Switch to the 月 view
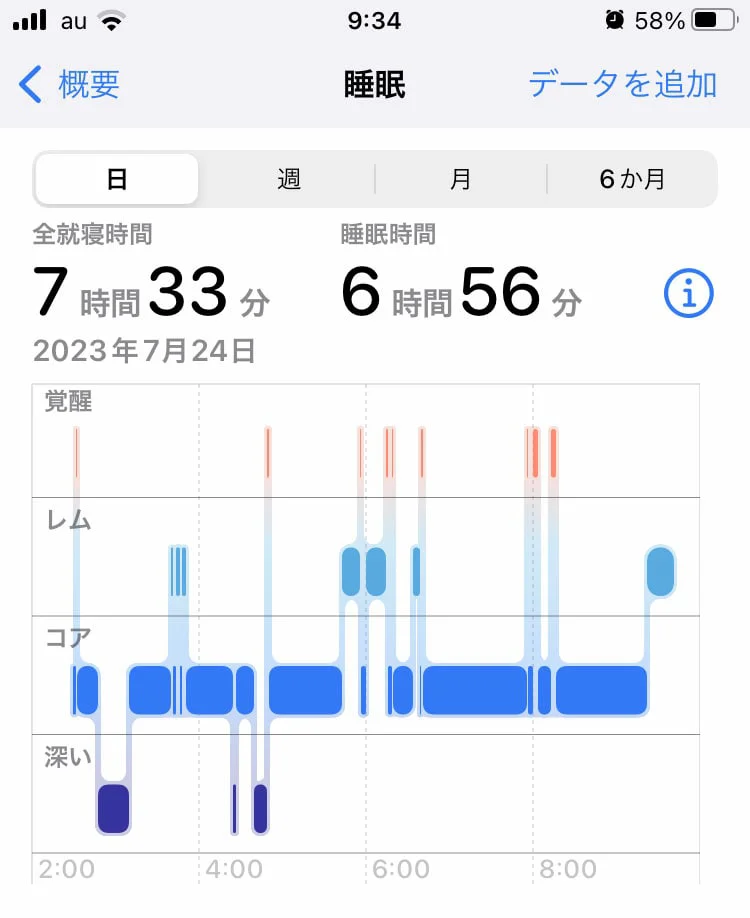 point(460,180)
